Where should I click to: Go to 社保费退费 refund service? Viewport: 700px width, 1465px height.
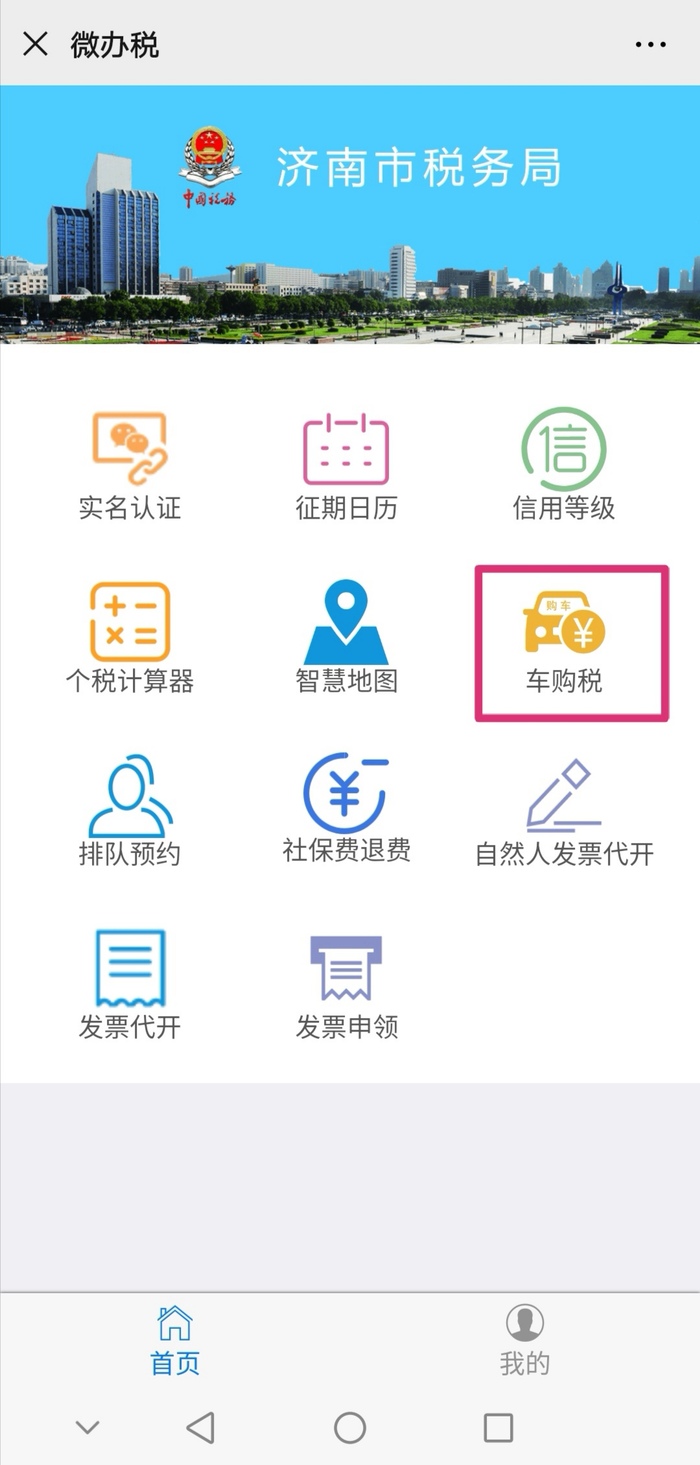[346, 810]
